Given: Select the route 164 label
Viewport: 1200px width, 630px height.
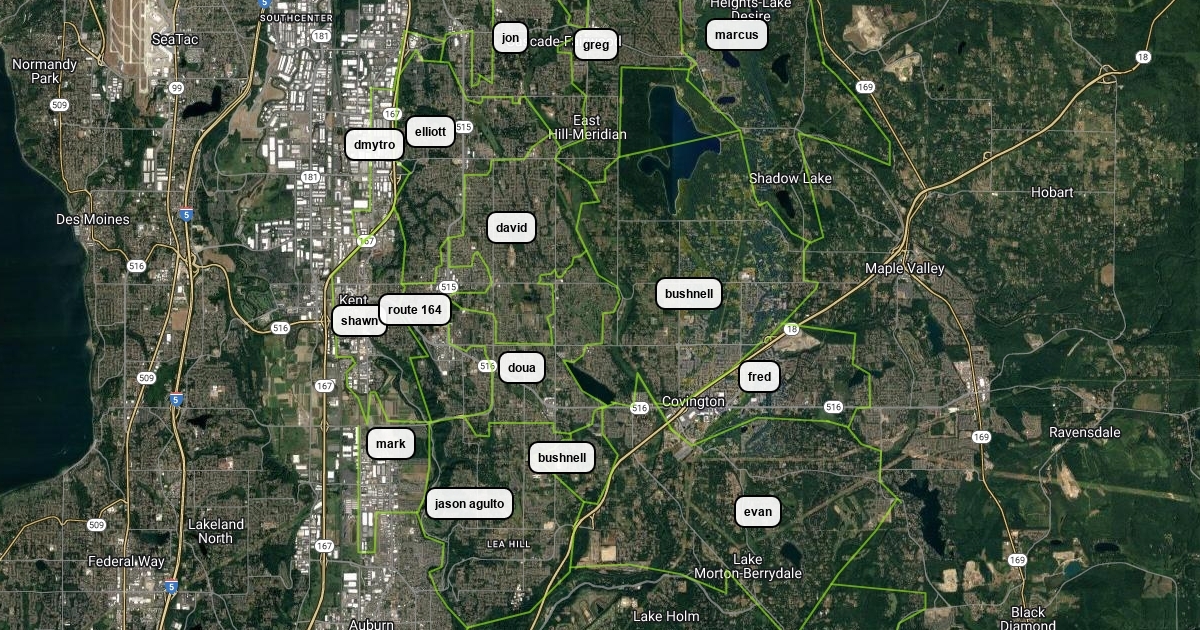Looking at the screenshot, I should point(415,310).
